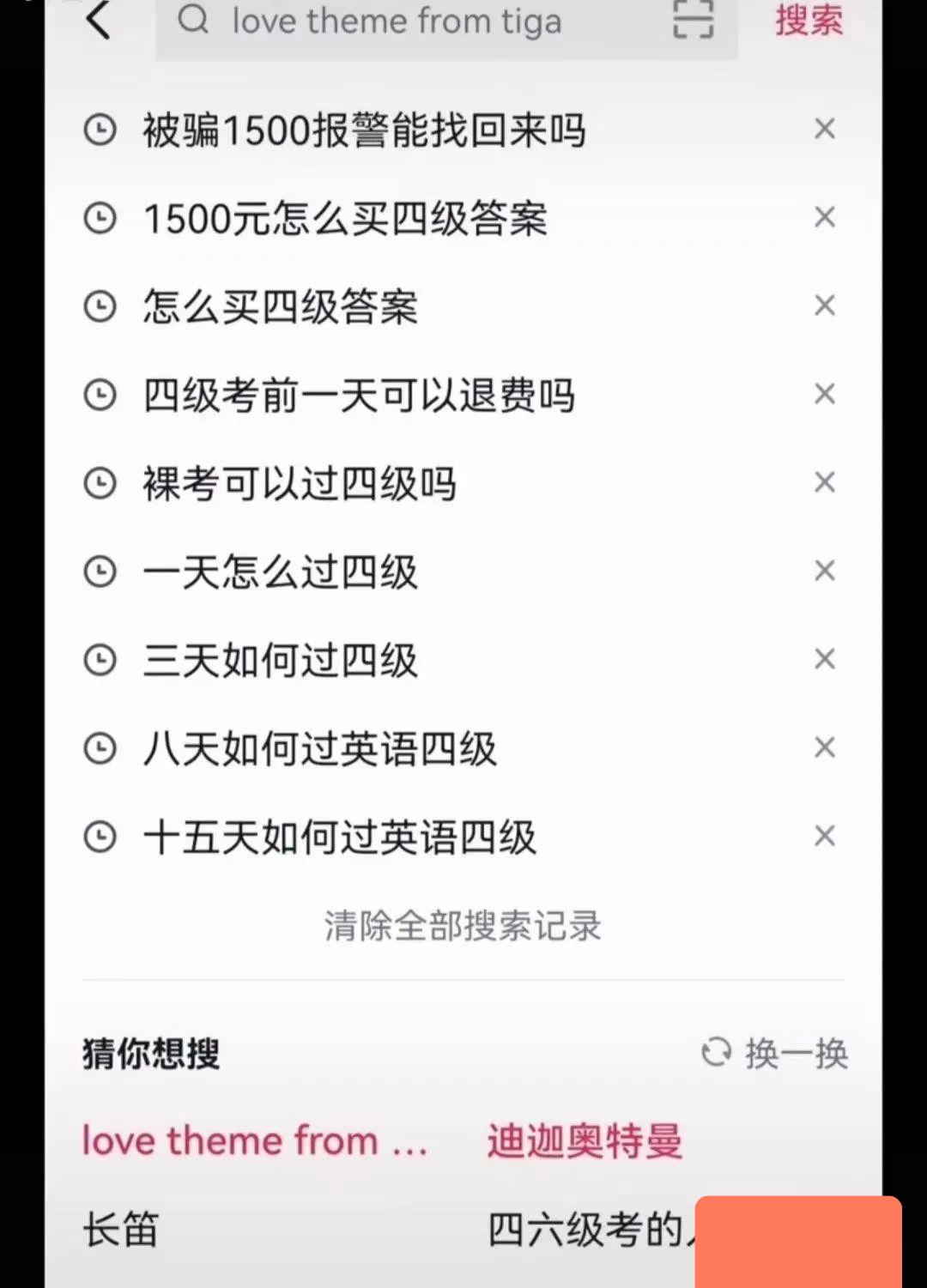Image resolution: width=927 pixels, height=1288 pixels.
Task: Clear all search history via 清除全部搜索记录
Action: coord(463,926)
